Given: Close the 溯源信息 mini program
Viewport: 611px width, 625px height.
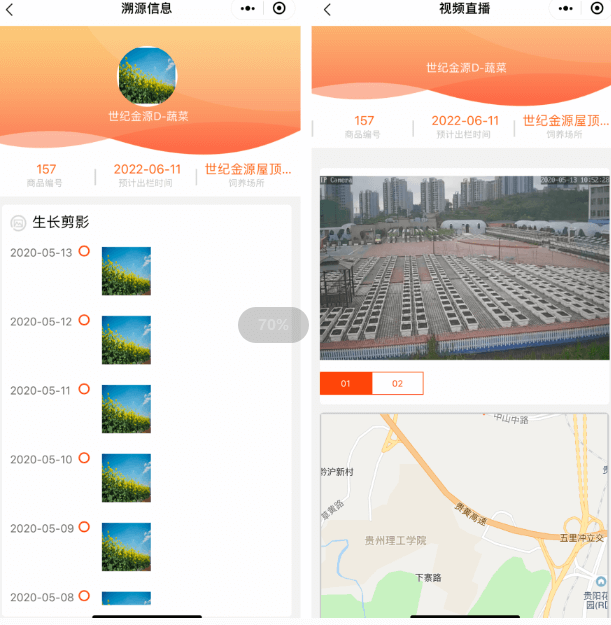Looking at the screenshot, I should tap(279, 9).
